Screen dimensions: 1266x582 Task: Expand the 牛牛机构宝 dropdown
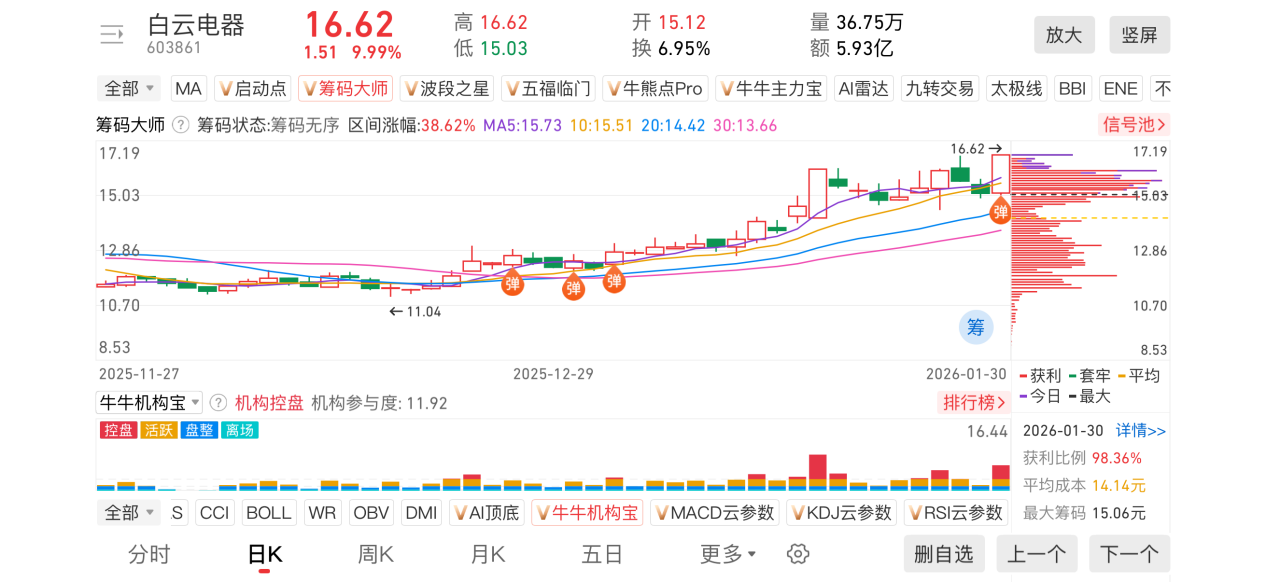149,403
